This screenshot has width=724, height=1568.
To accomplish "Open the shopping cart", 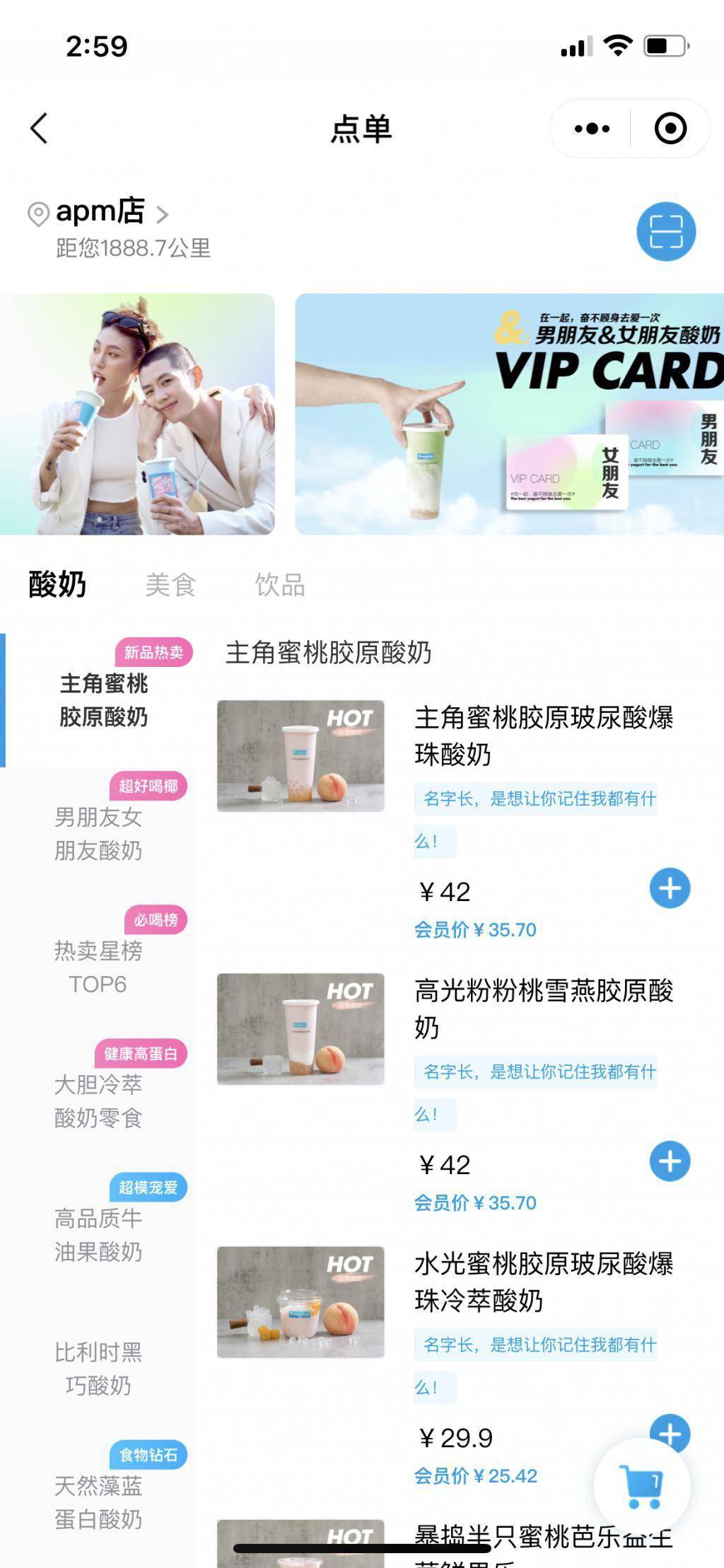I will 642,1485.
